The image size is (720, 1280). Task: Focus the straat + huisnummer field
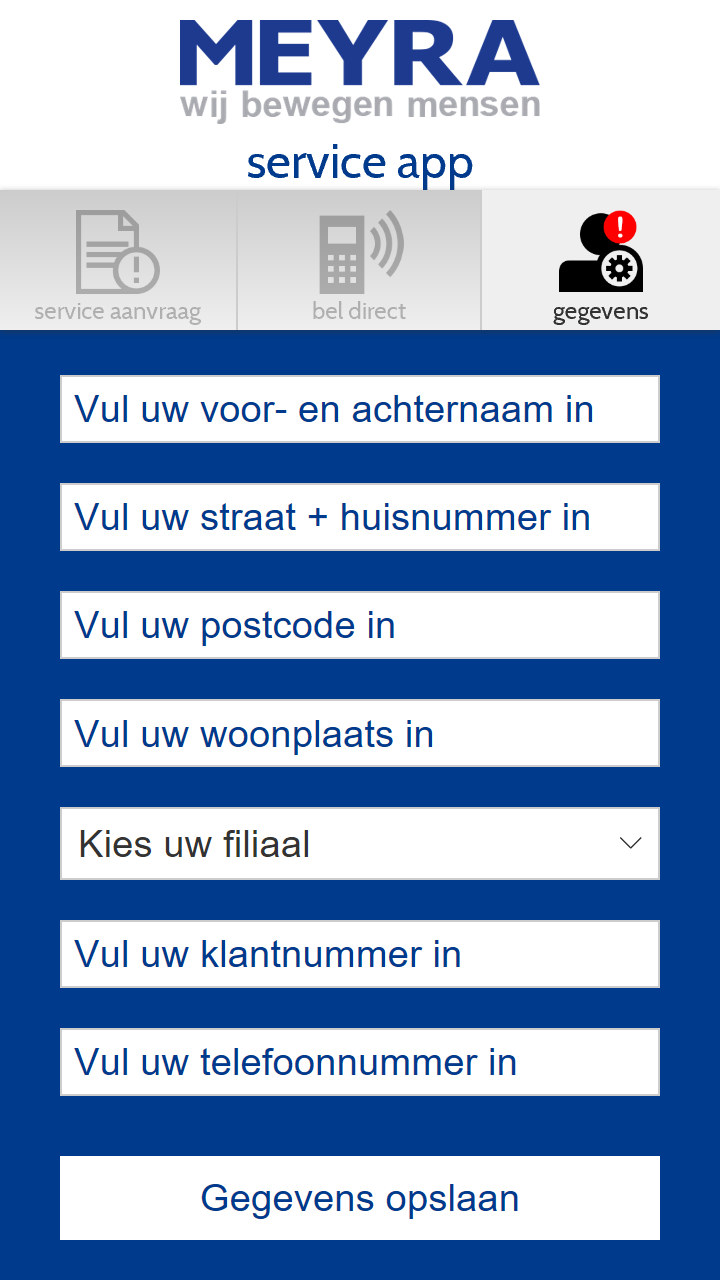coord(360,517)
